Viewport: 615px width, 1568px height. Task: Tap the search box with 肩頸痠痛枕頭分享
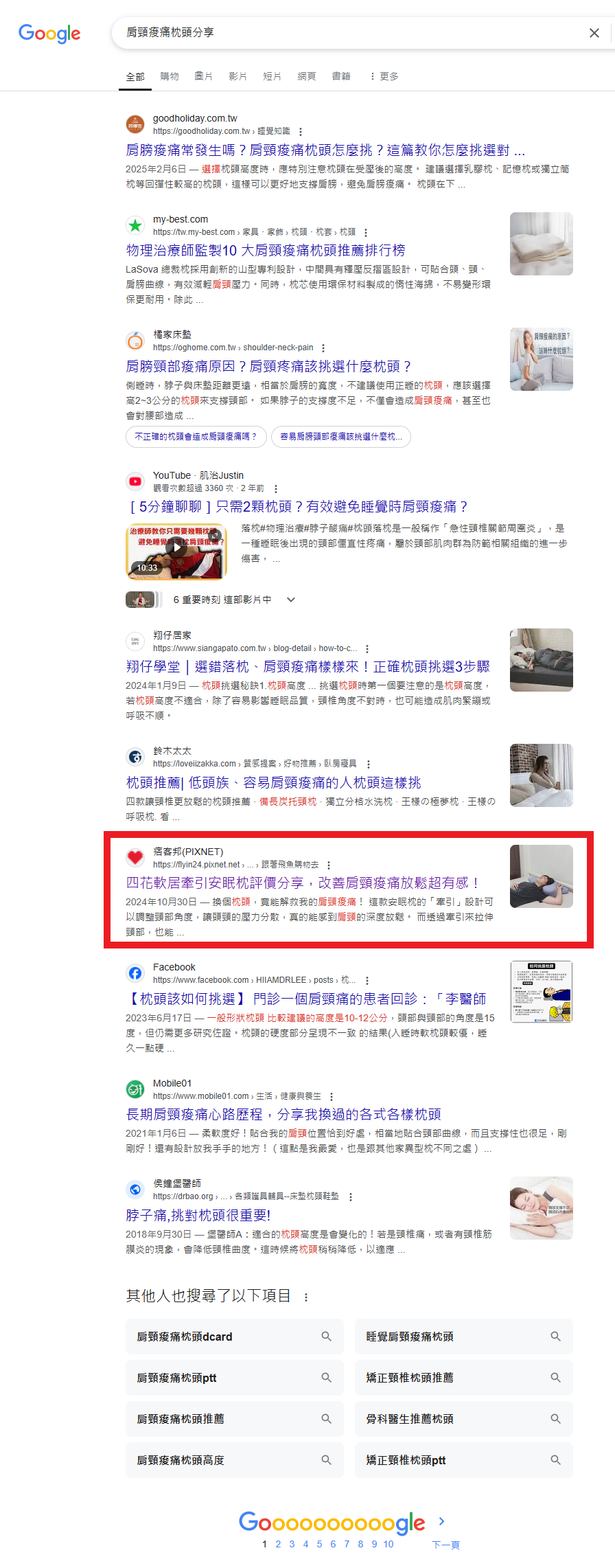point(343,33)
